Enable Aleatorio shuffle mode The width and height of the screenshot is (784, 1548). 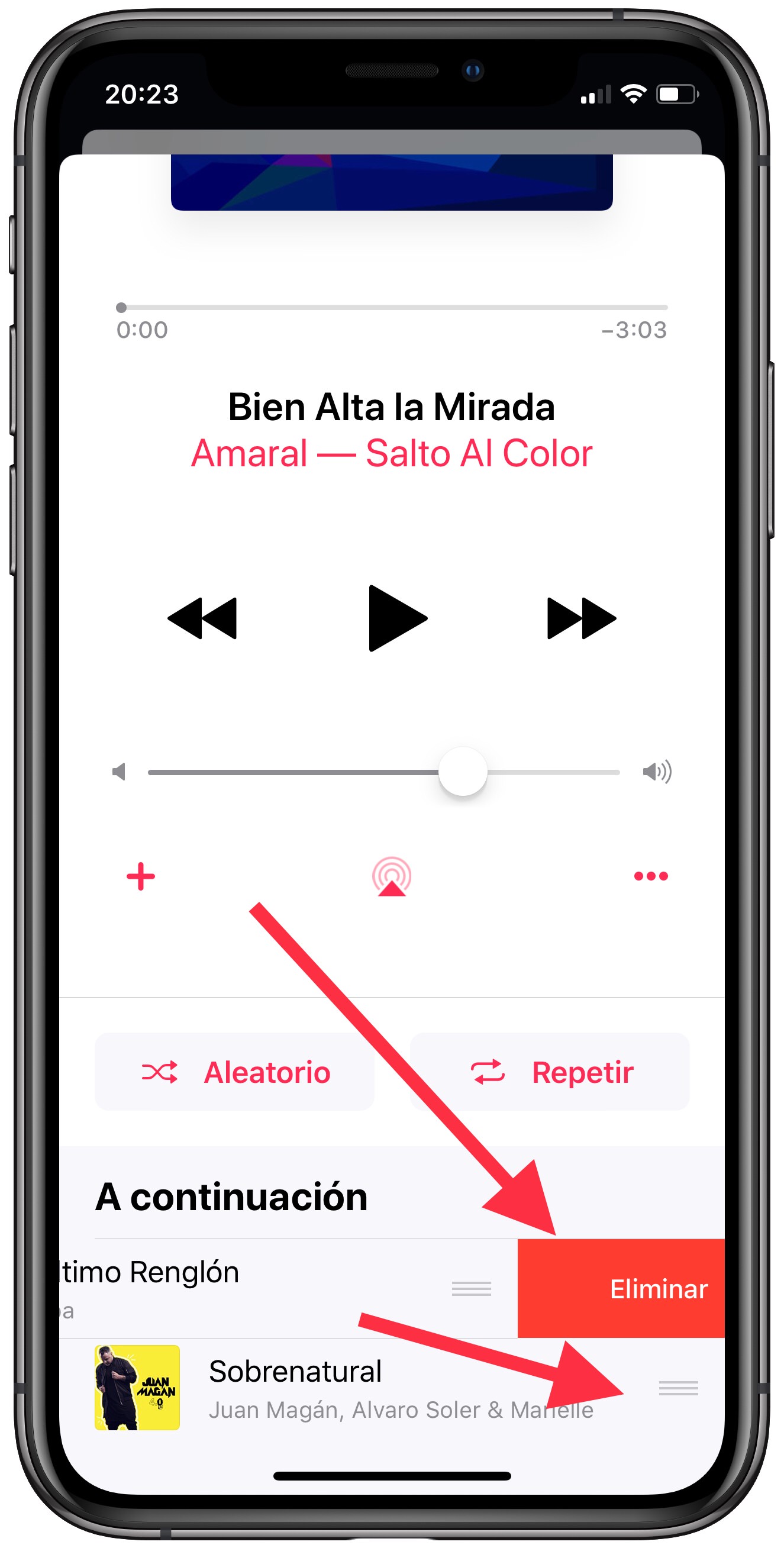click(235, 1072)
